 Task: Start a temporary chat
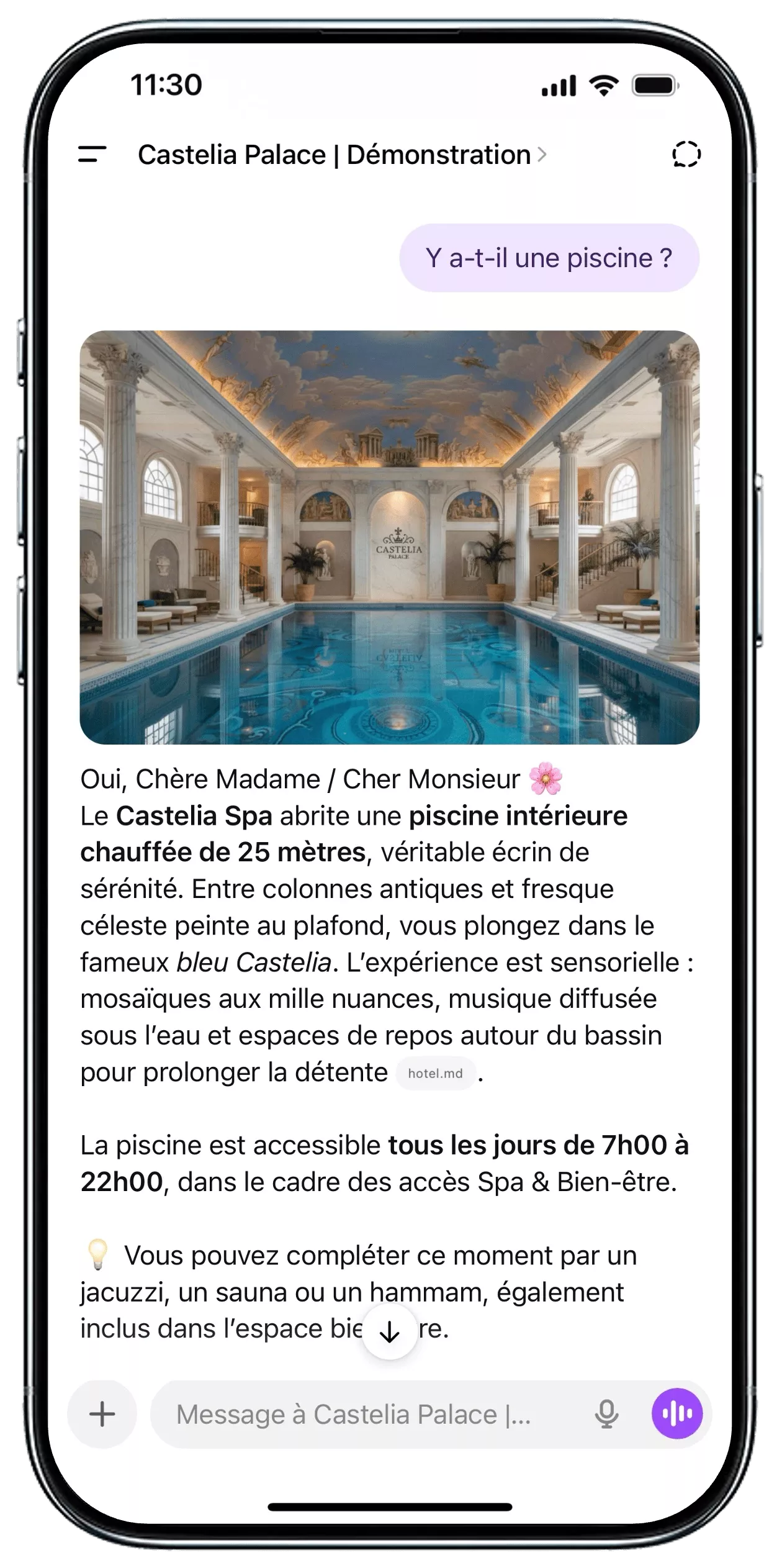point(686,154)
